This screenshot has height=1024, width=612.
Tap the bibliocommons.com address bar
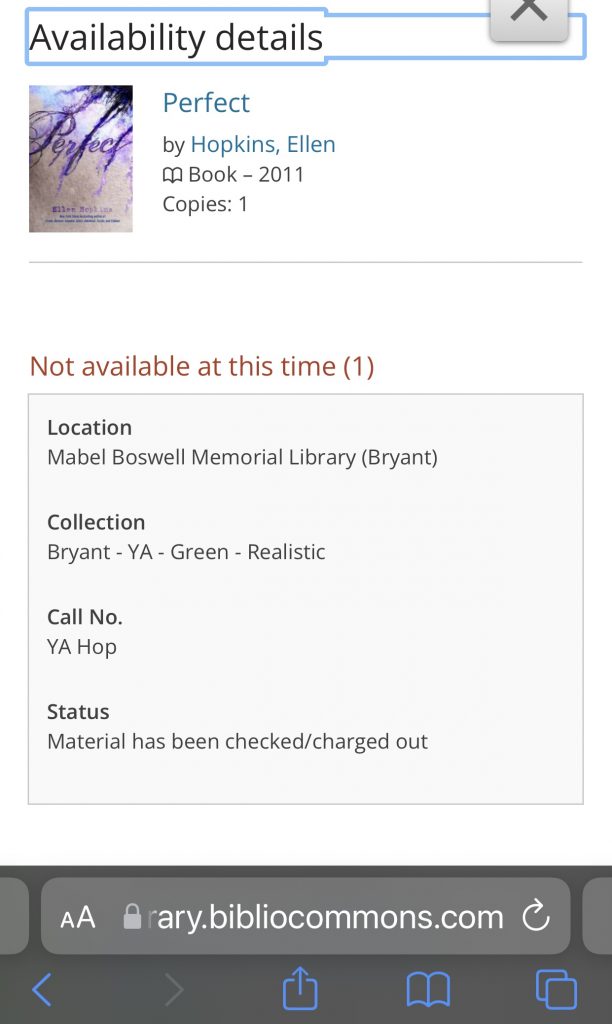[x=328, y=917]
